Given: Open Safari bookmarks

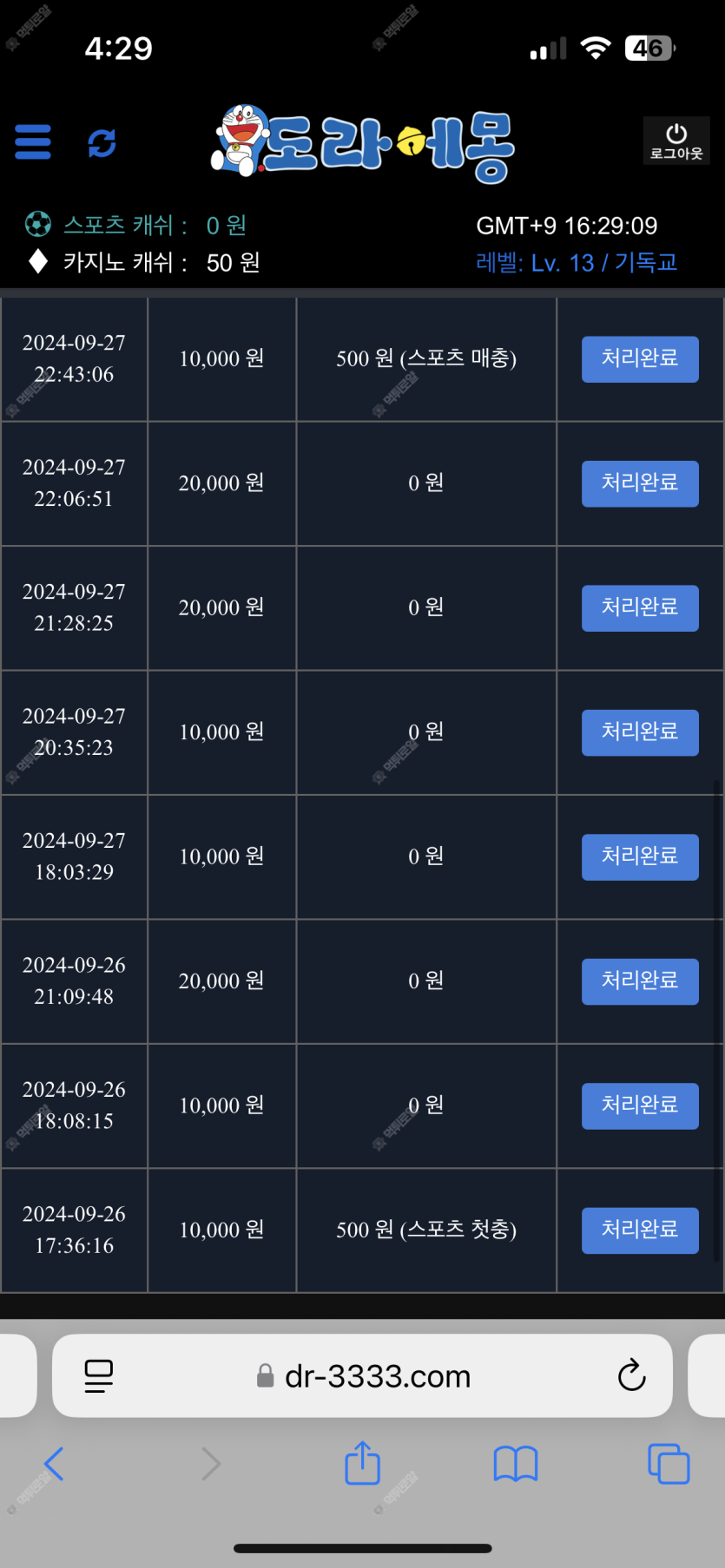Looking at the screenshot, I should 516,1464.
